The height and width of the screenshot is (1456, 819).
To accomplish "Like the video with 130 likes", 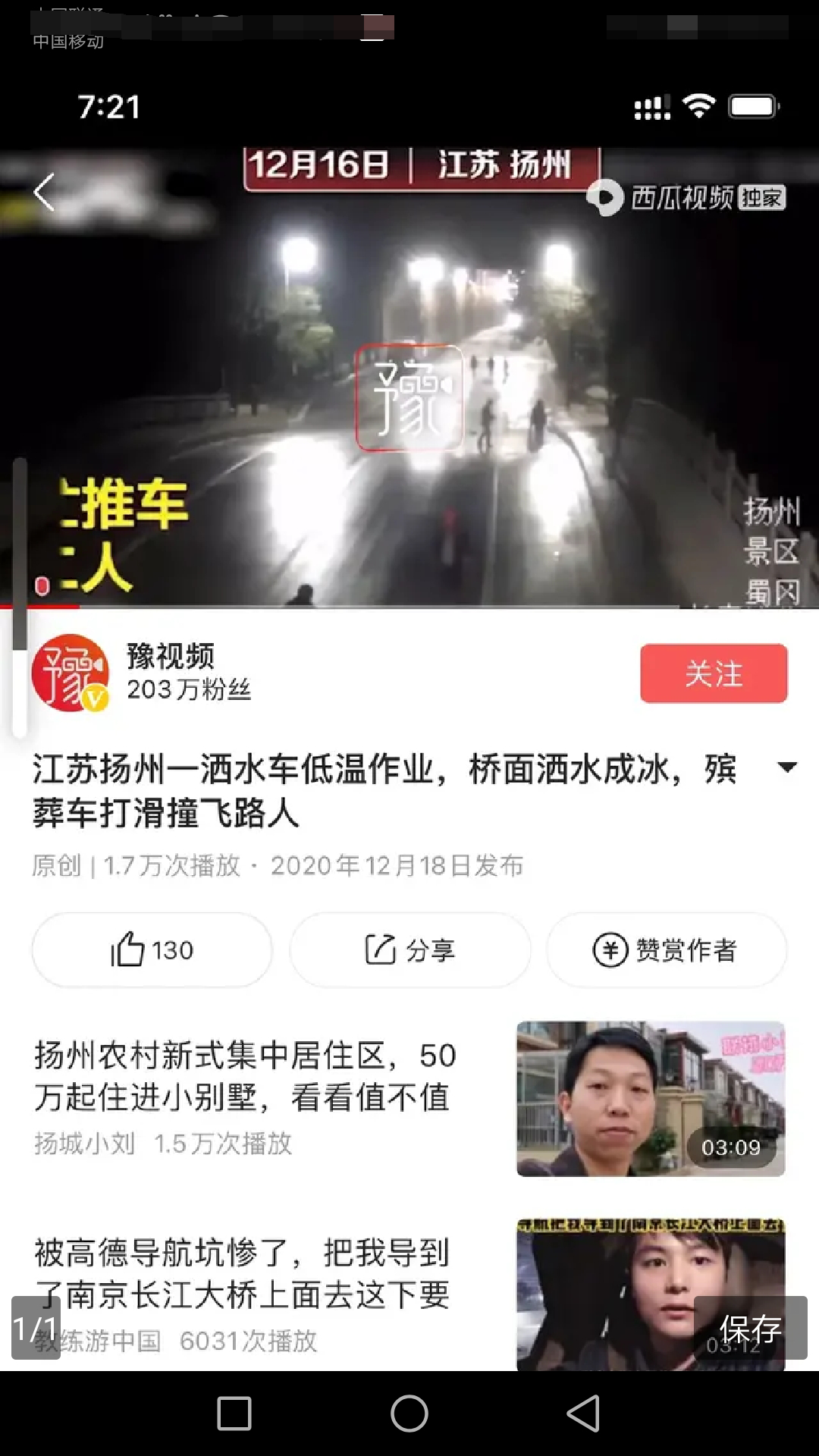I will tap(152, 949).
